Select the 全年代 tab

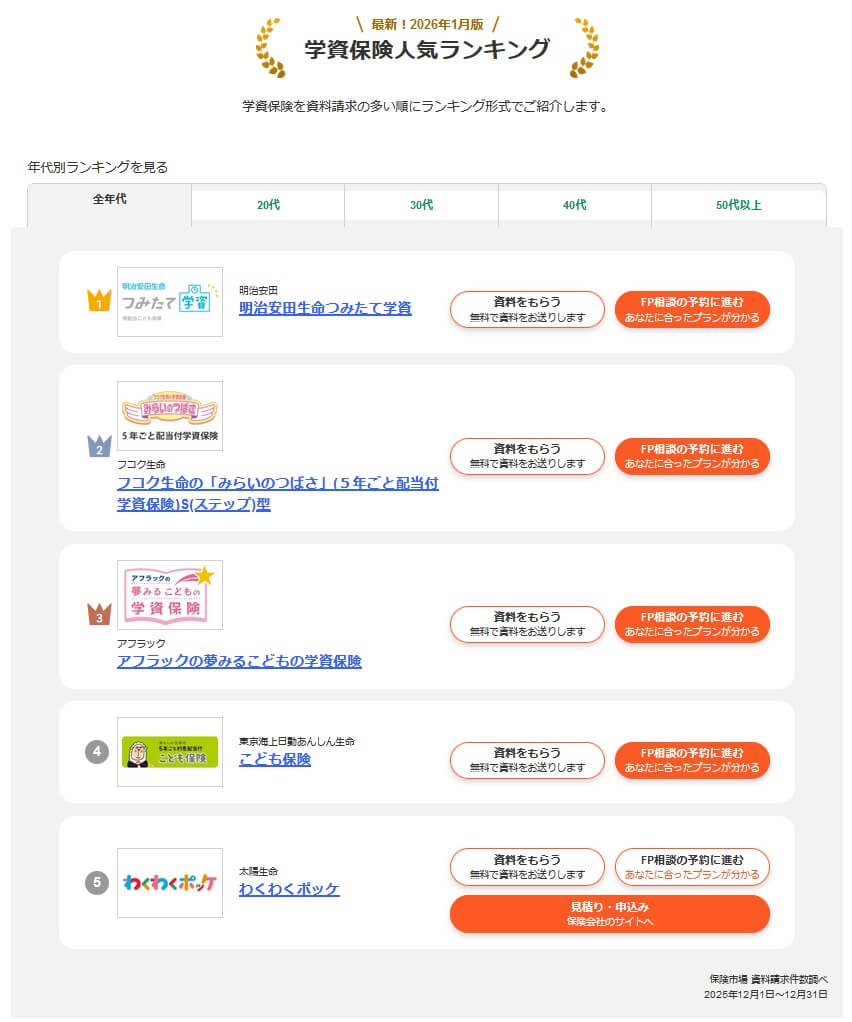(x=110, y=199)
